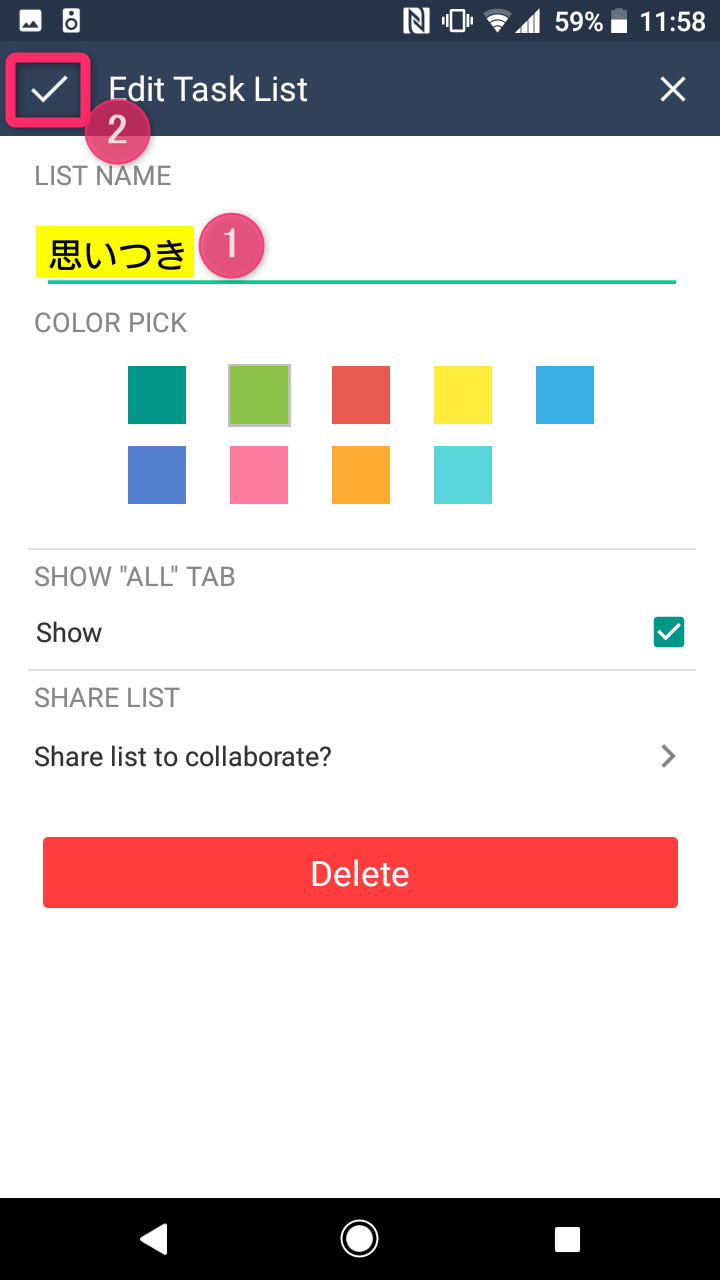Open Share list to collaborate

(360, 756)
